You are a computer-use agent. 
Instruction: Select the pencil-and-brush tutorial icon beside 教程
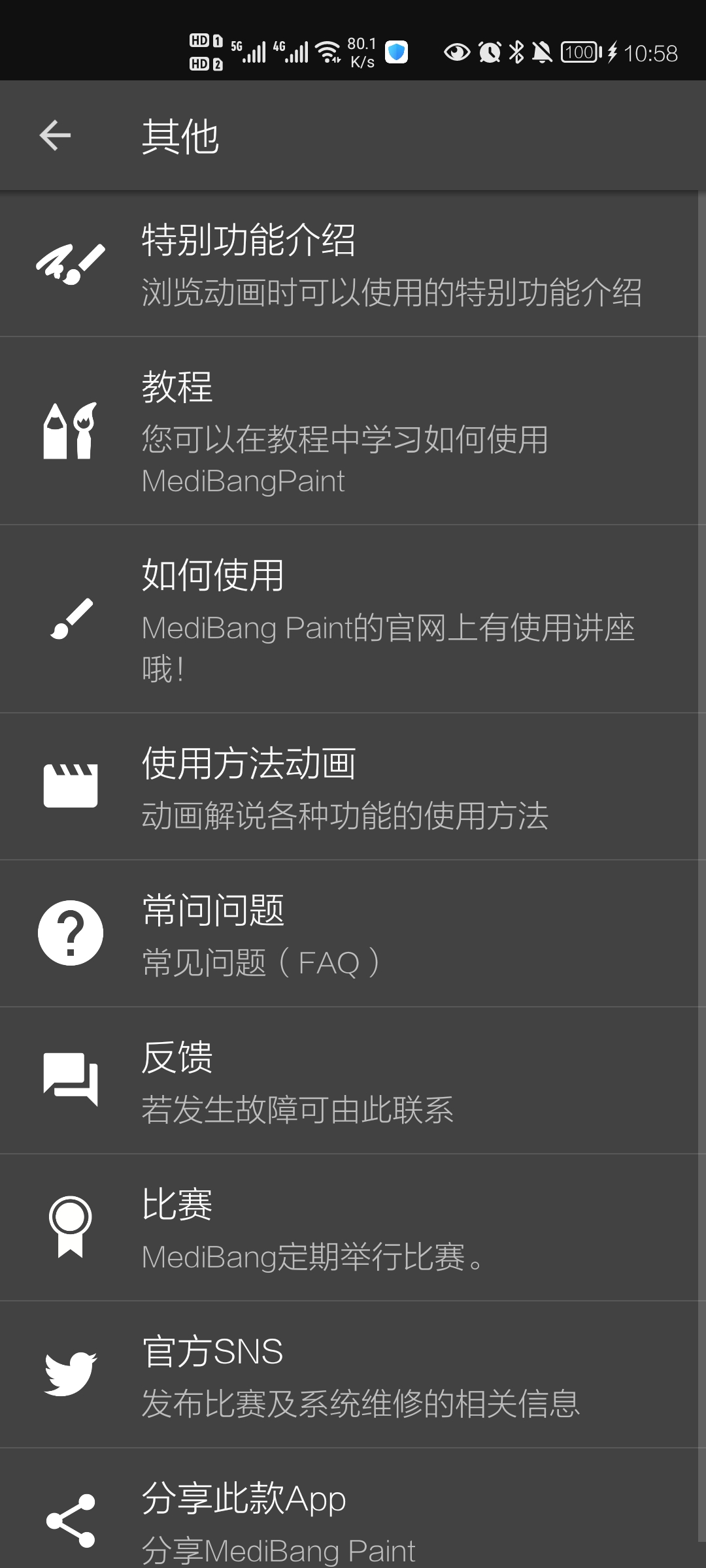tap(69, 429)
